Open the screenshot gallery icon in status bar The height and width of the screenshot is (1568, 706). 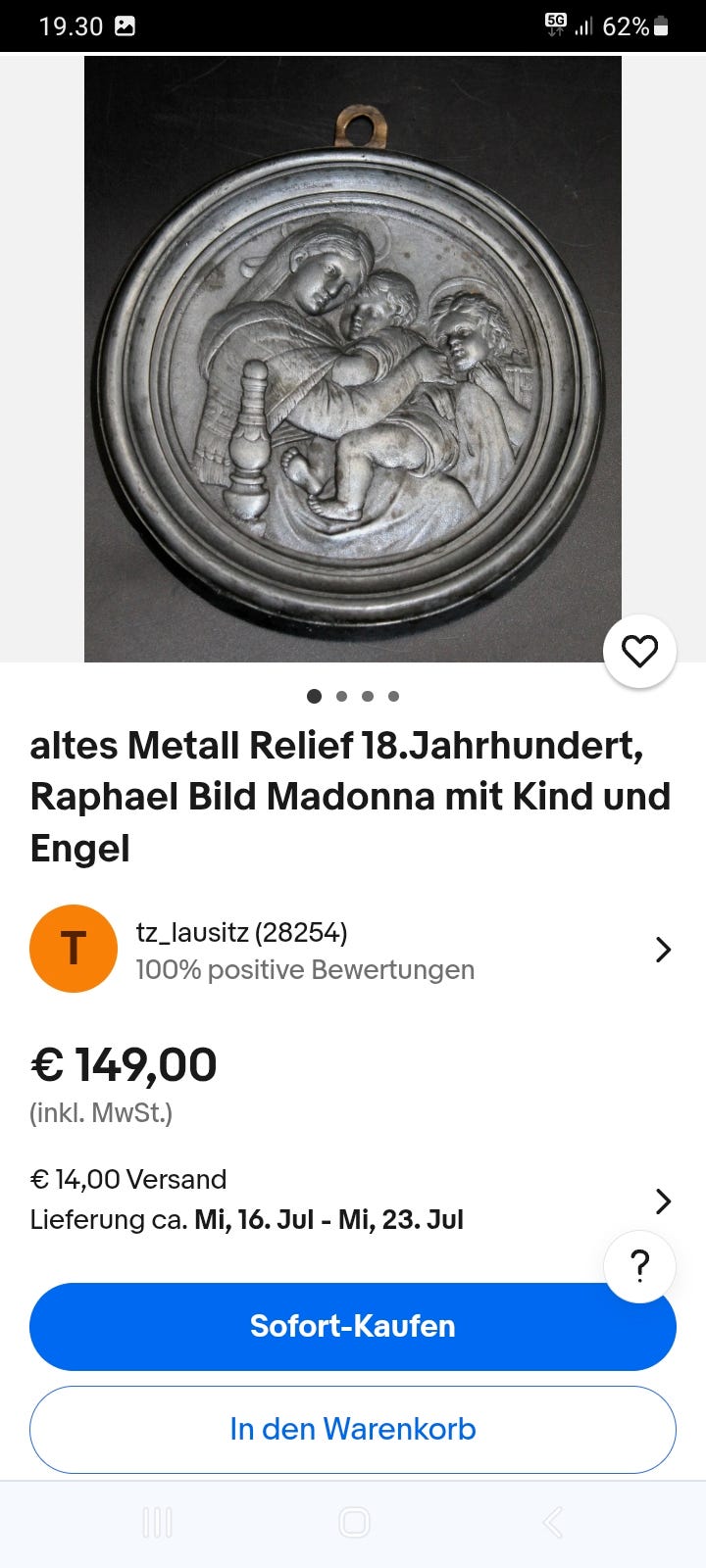(127, 24)
